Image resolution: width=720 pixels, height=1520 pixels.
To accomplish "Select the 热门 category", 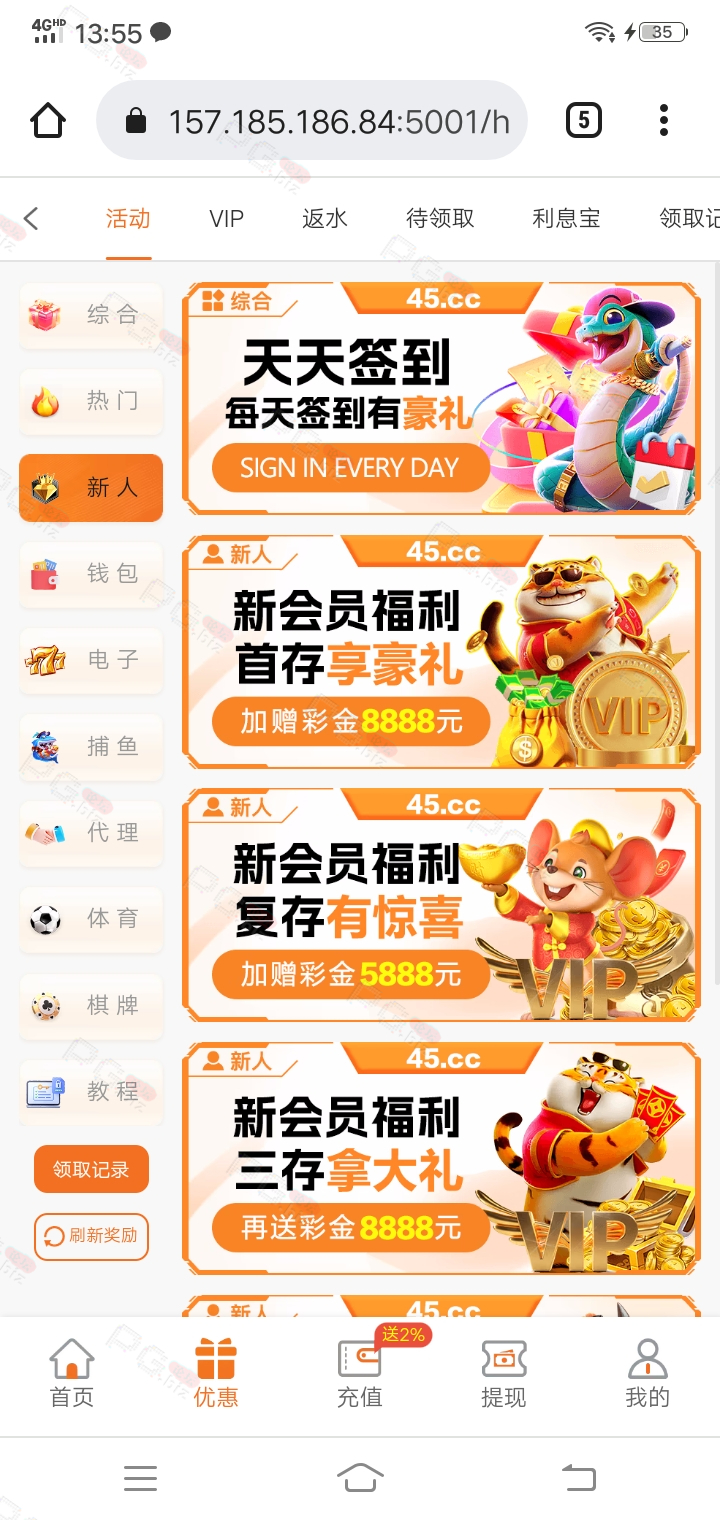I will click(x=91, y=401).
